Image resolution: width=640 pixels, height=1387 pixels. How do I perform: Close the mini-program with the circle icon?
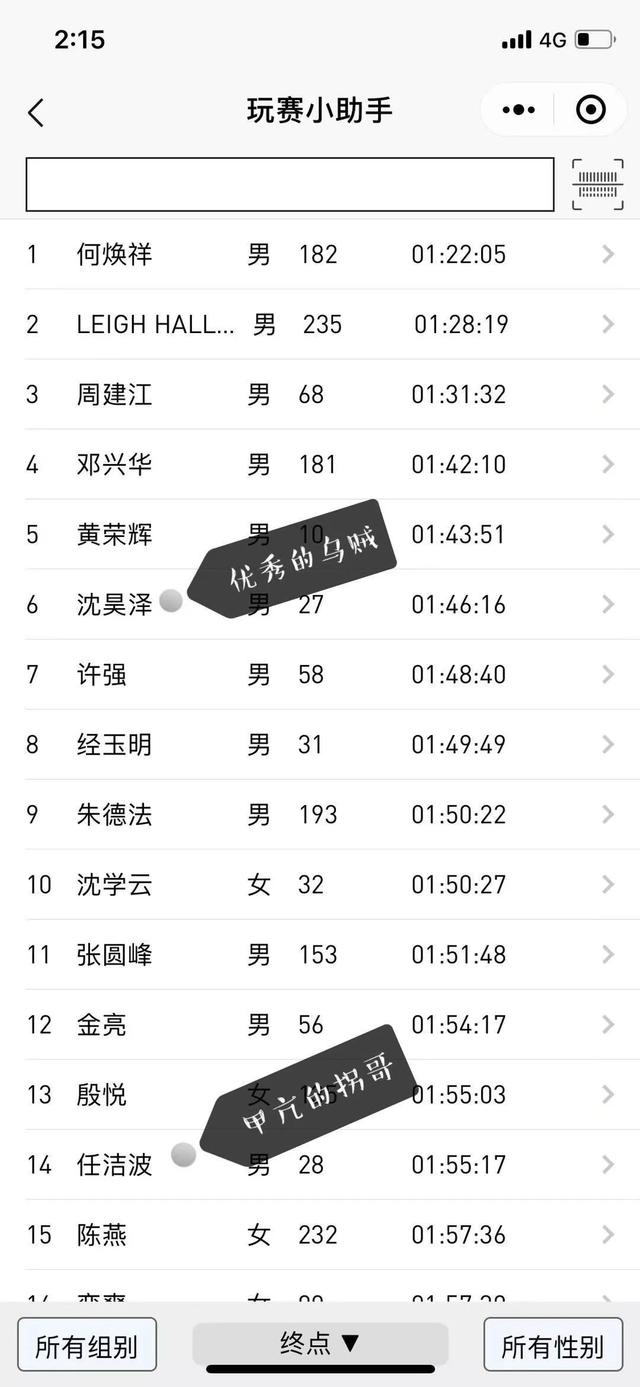click(591, 110)
